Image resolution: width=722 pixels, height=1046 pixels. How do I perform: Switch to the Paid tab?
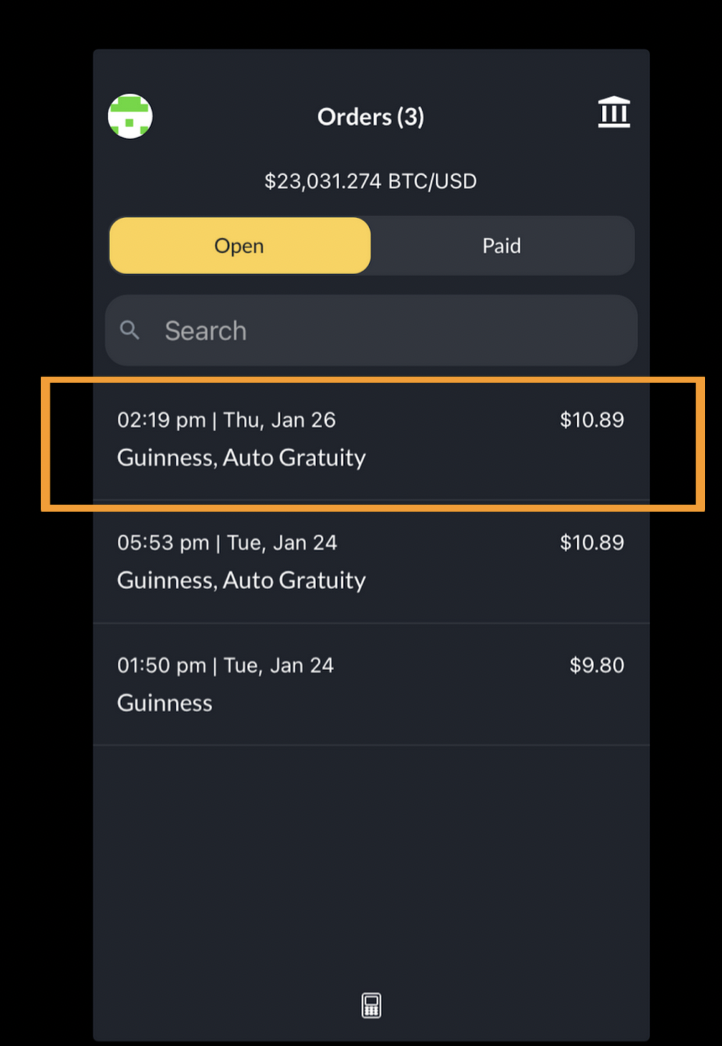[501, 246]
